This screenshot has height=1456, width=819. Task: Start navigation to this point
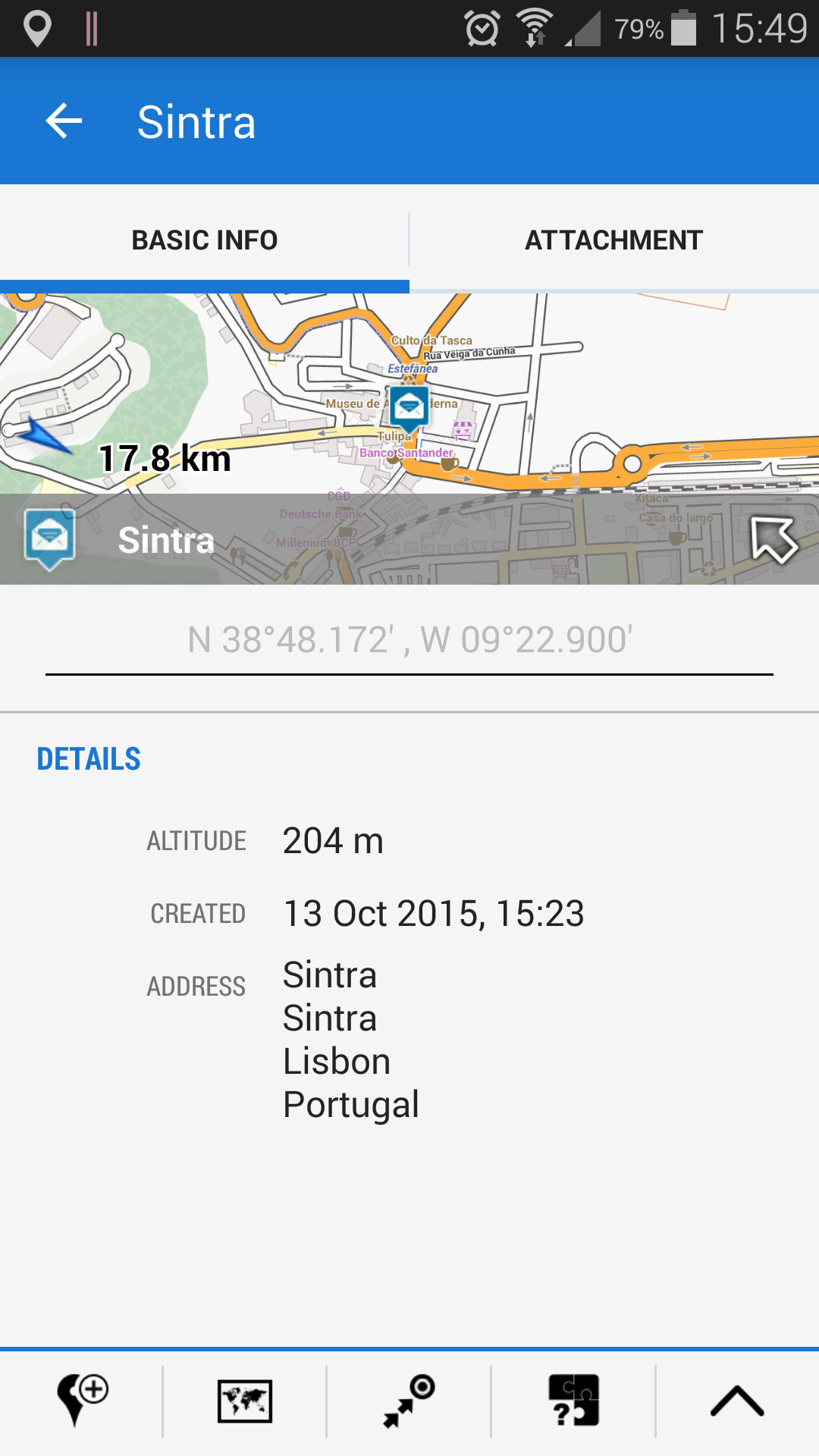pos(409,1401)
